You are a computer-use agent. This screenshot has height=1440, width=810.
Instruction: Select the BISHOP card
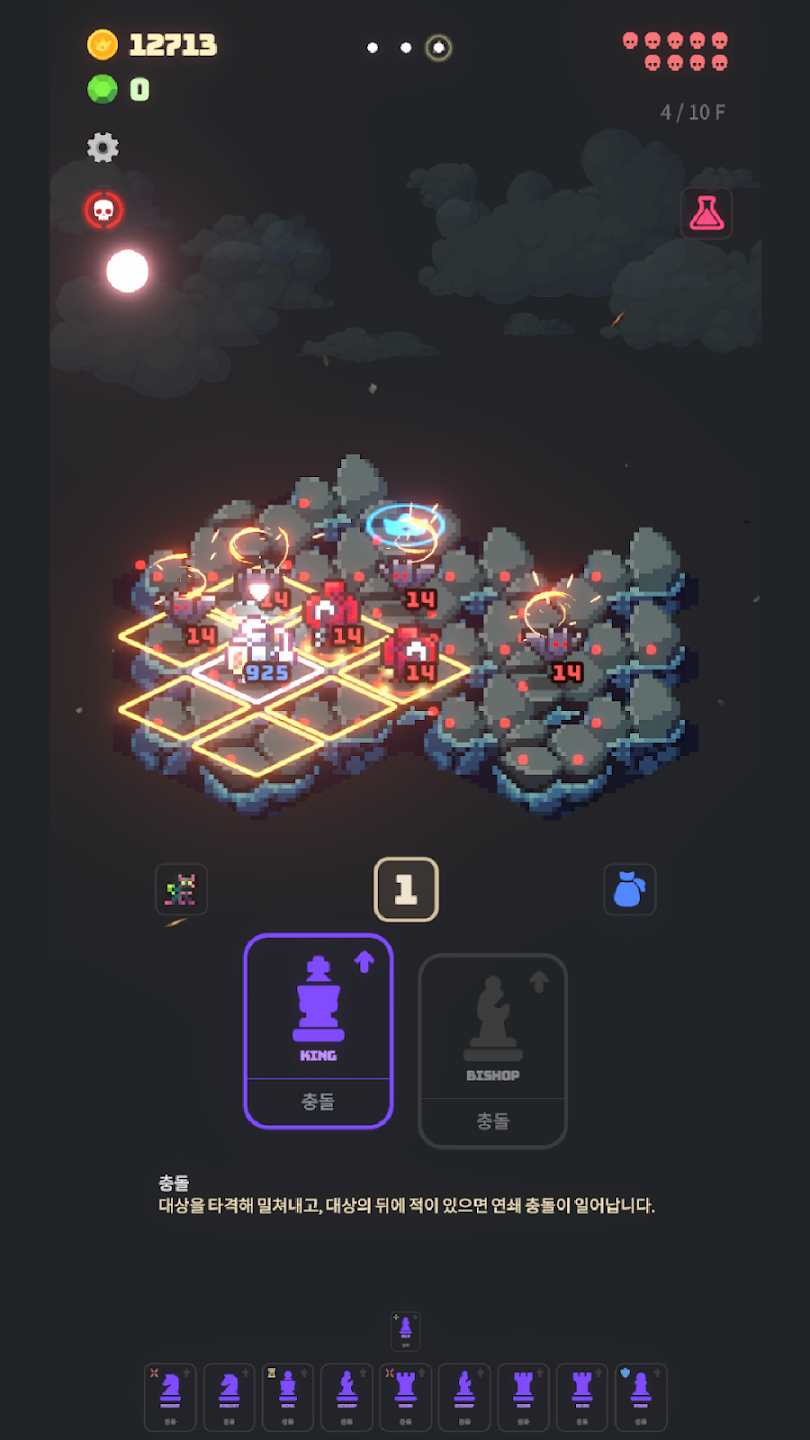(492, 1050)
